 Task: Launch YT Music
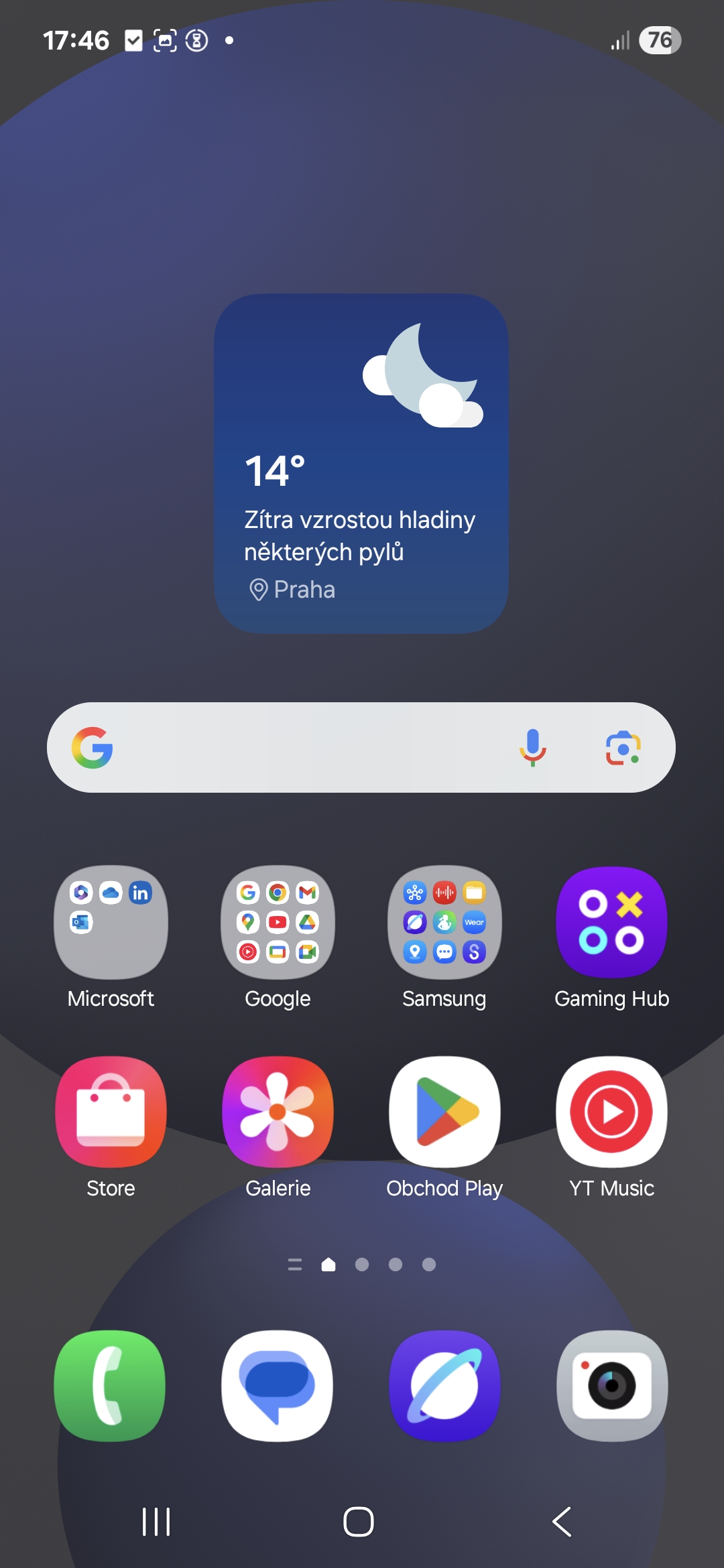(x=611, y=1112)
